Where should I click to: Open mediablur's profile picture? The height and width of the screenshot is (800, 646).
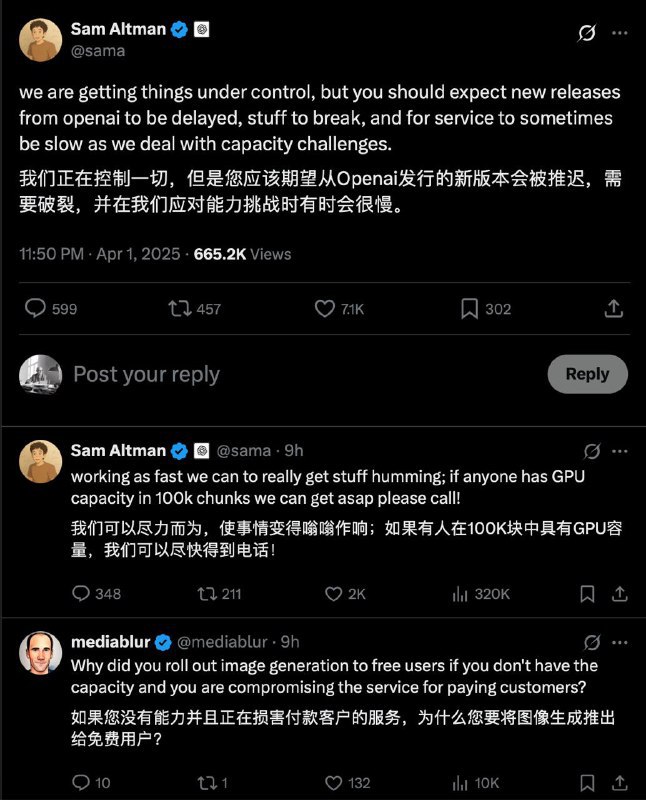[x=40, y=652]
